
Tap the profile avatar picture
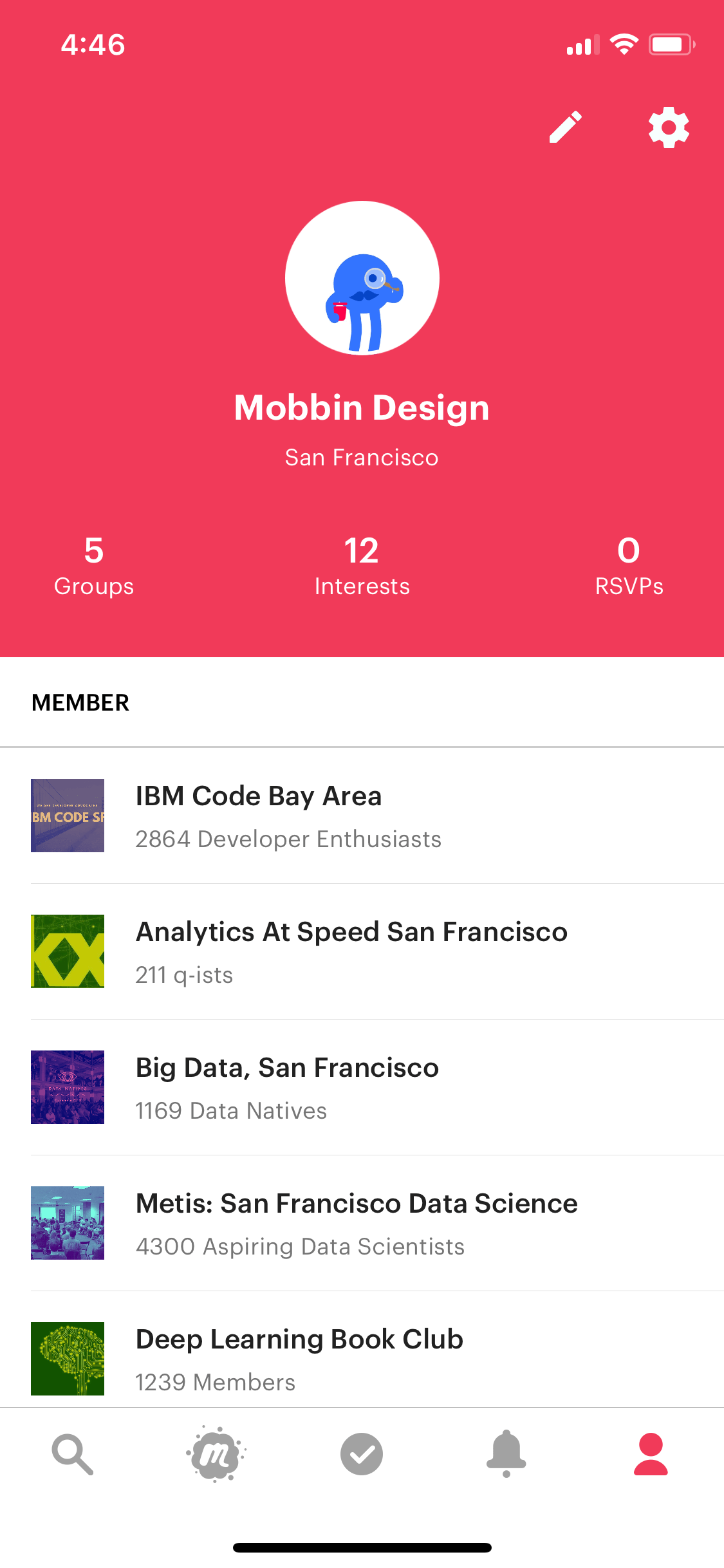(x=362, y=278)
